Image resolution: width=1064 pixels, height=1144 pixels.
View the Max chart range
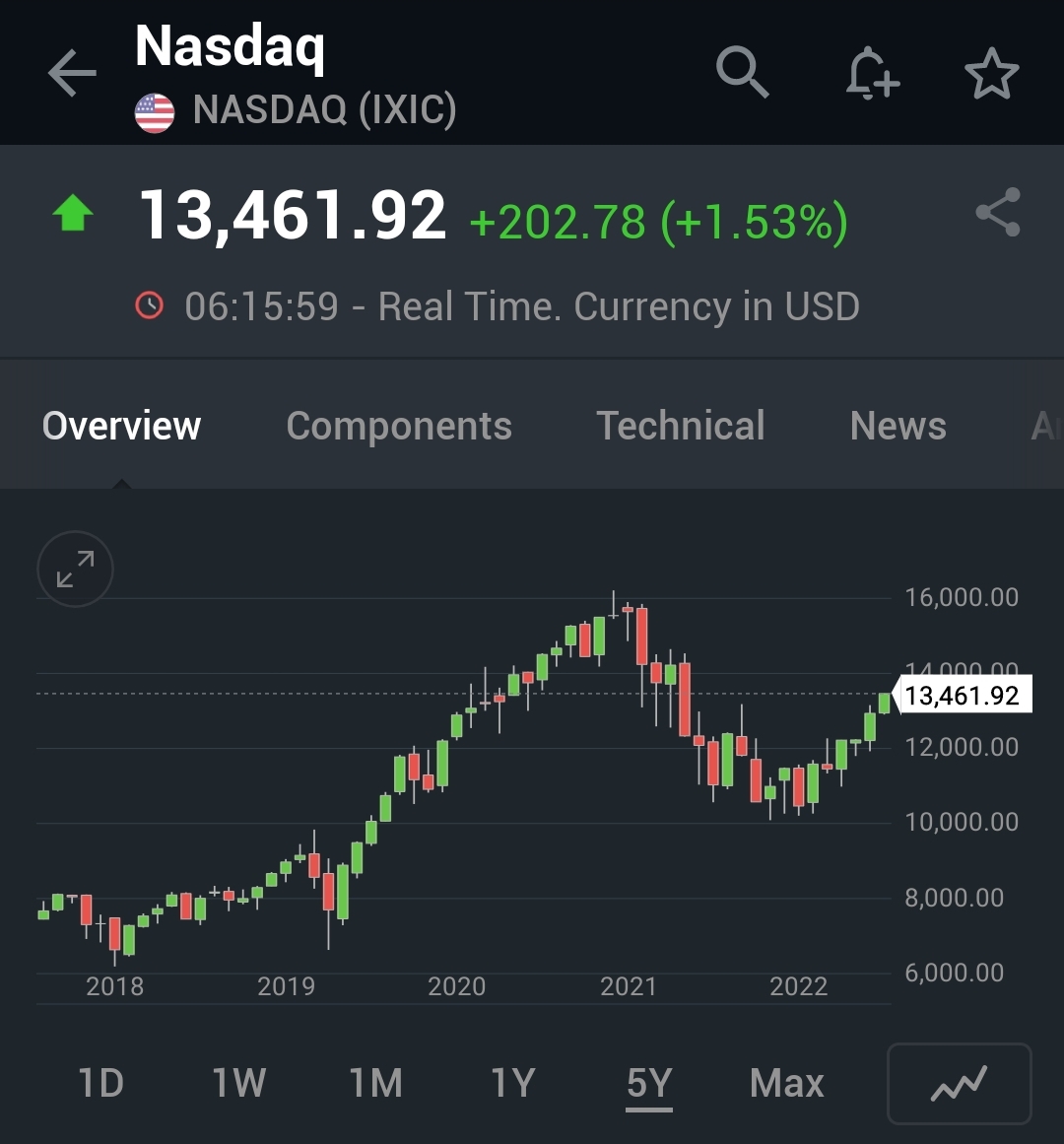[786, 1084]
